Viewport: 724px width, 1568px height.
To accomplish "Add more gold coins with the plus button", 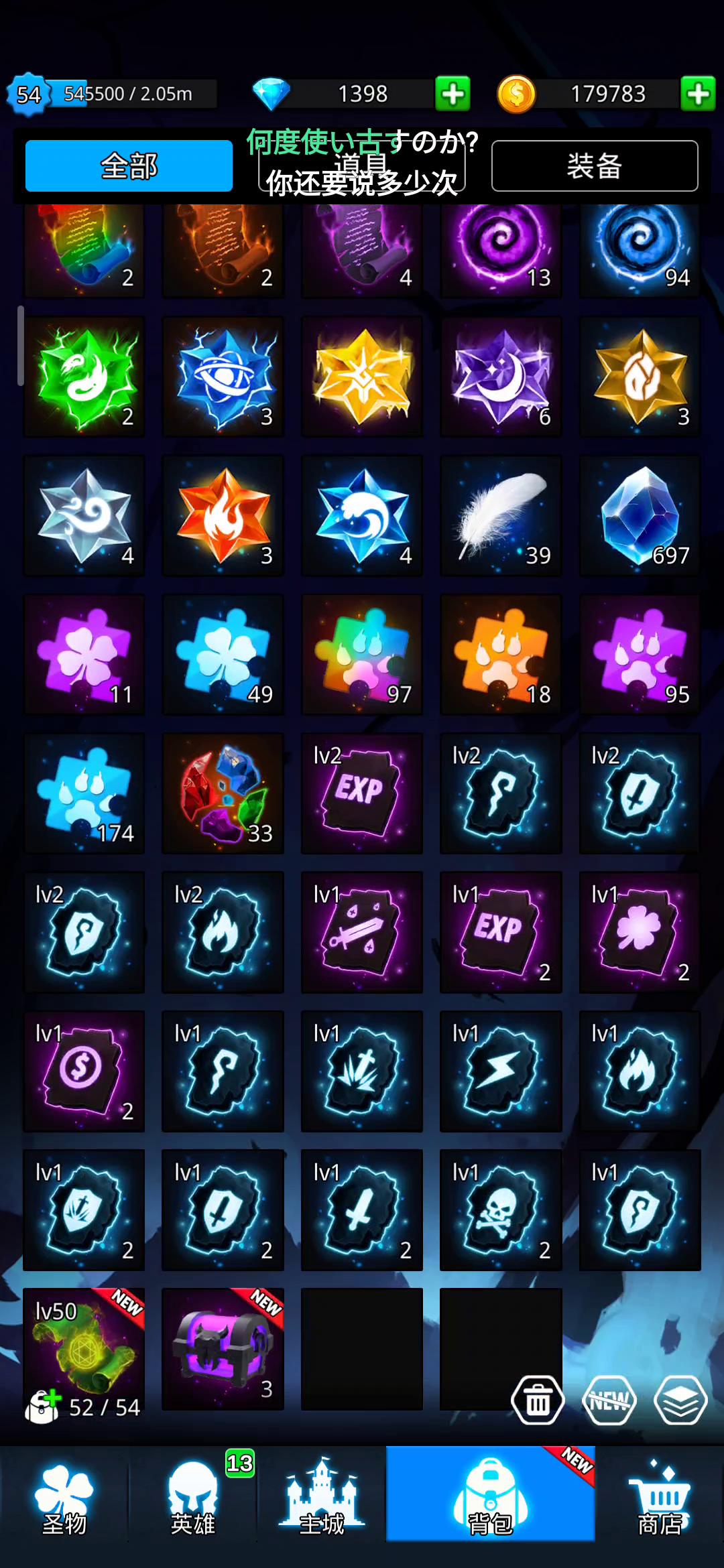I will pyautogui.click(x=698, y=93).
